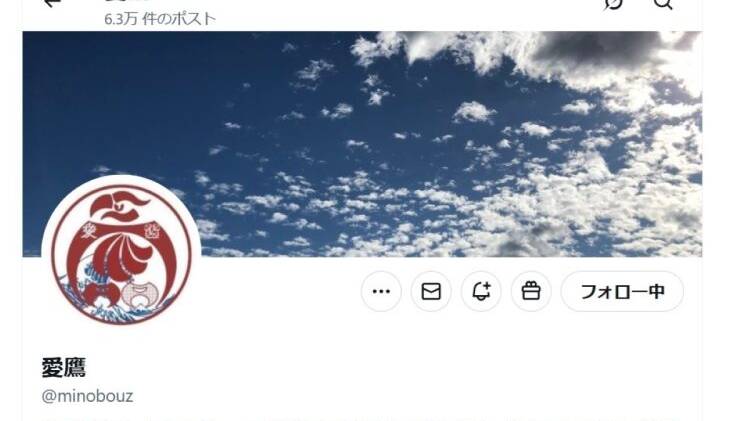Open notification settings for this account
Screen dimensions: 750x421
481,292
